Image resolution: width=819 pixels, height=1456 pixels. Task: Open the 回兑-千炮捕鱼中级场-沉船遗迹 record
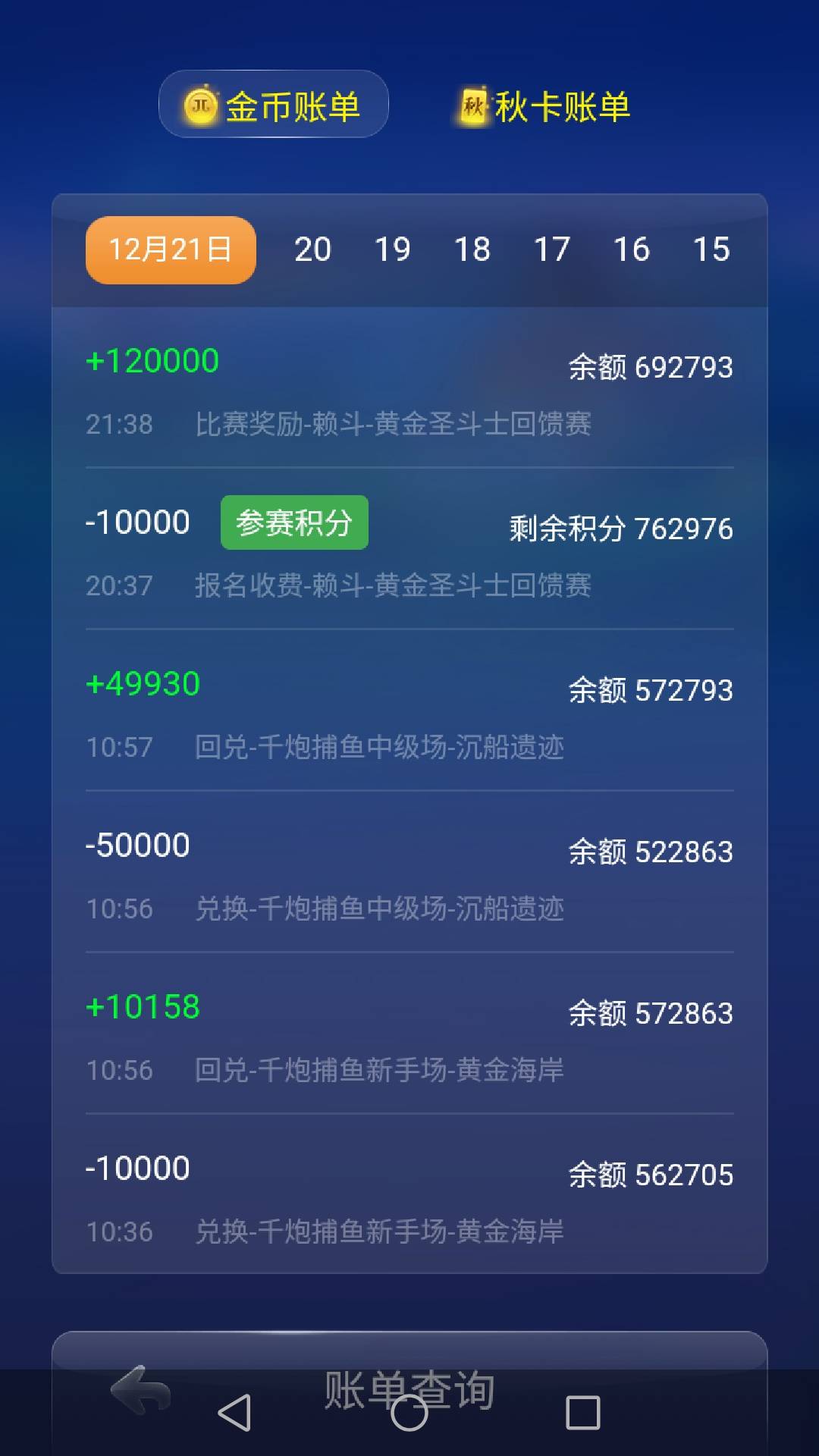click(409, 713)
